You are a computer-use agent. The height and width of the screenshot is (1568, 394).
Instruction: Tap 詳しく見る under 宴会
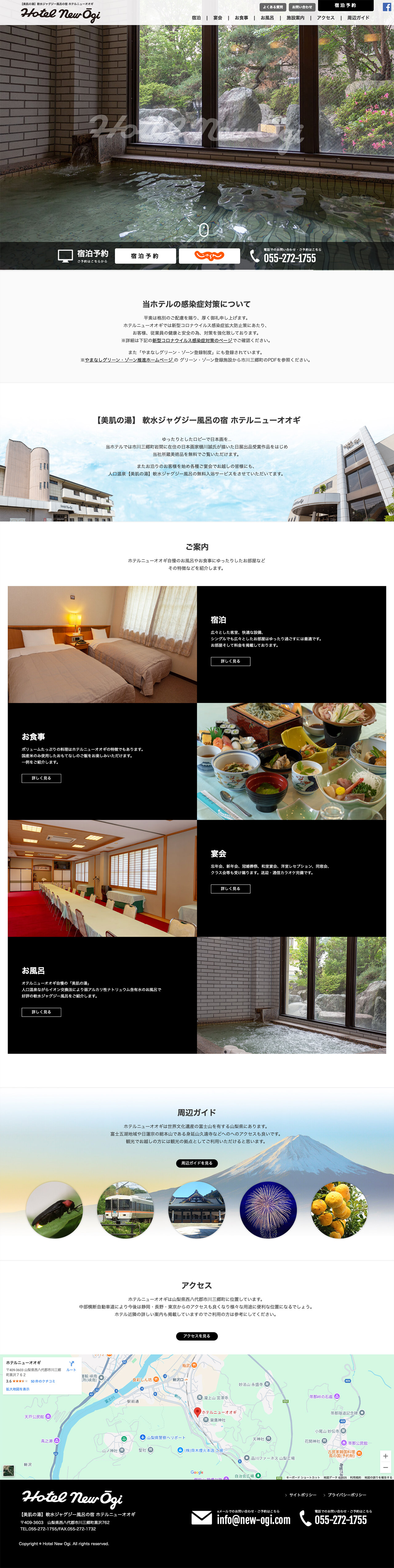click(x=231, y=889)
